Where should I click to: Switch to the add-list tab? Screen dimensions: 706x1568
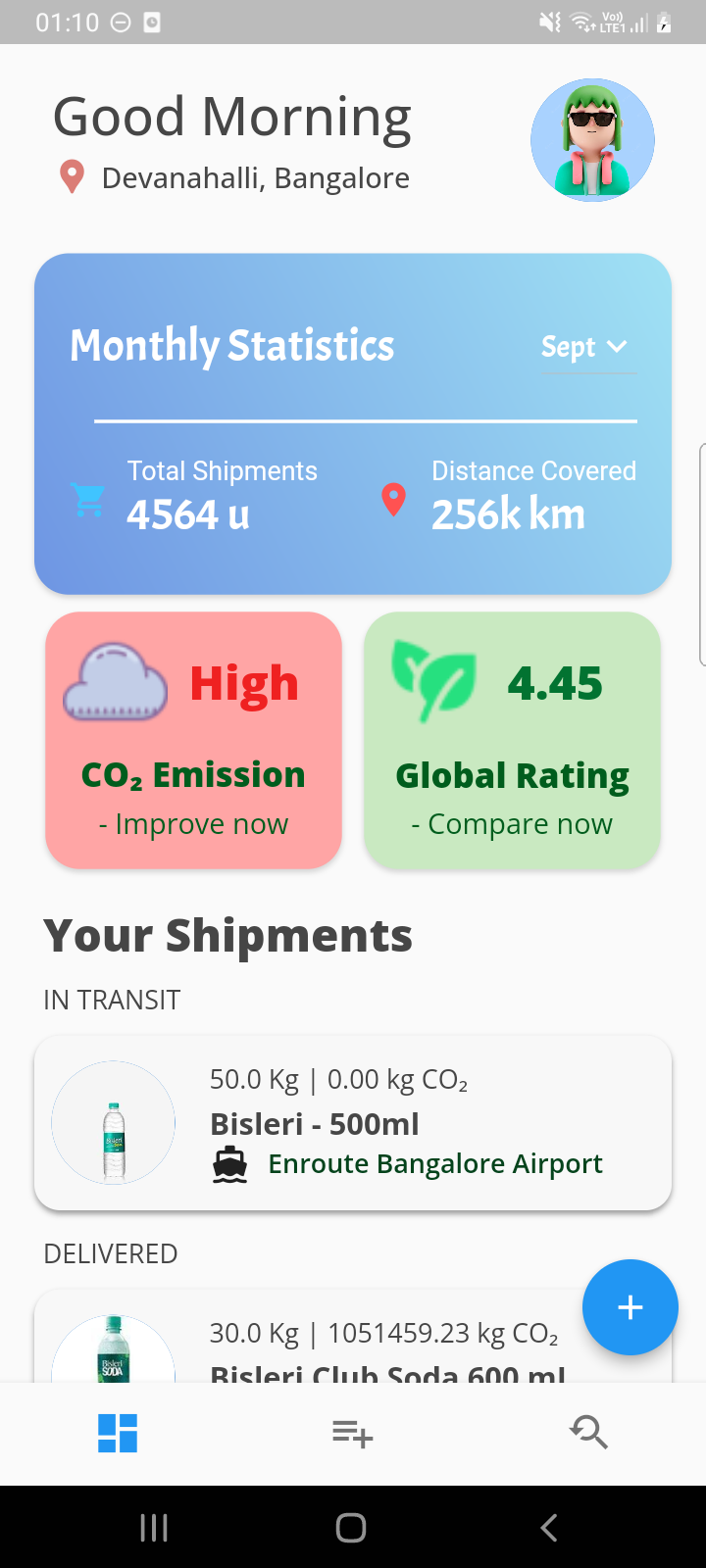(353, 1433)
